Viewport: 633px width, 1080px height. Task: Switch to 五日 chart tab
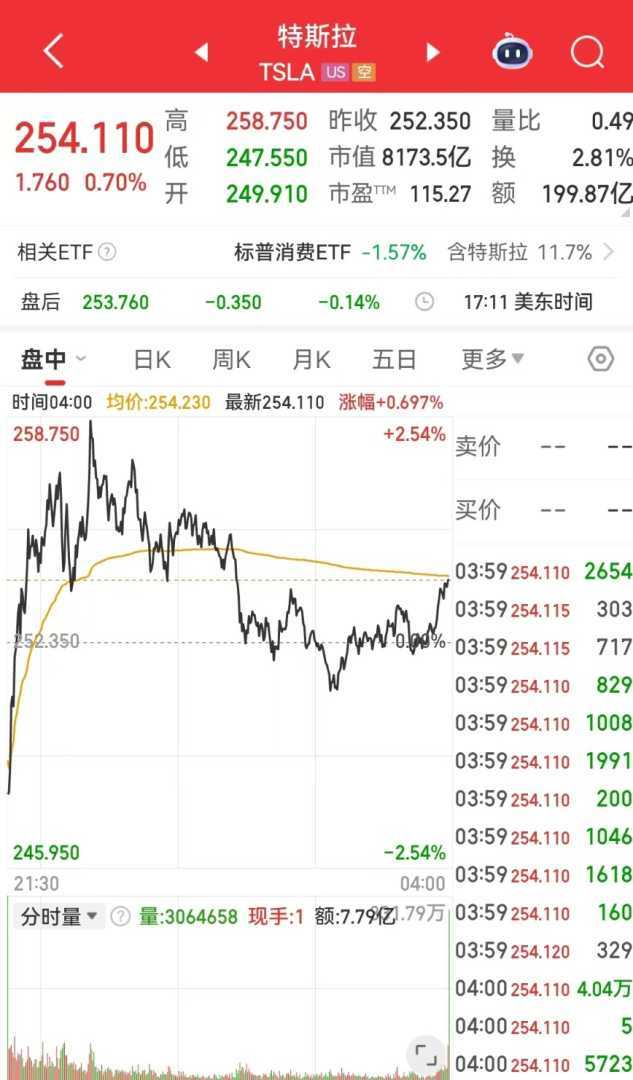[x=393, y=360]
